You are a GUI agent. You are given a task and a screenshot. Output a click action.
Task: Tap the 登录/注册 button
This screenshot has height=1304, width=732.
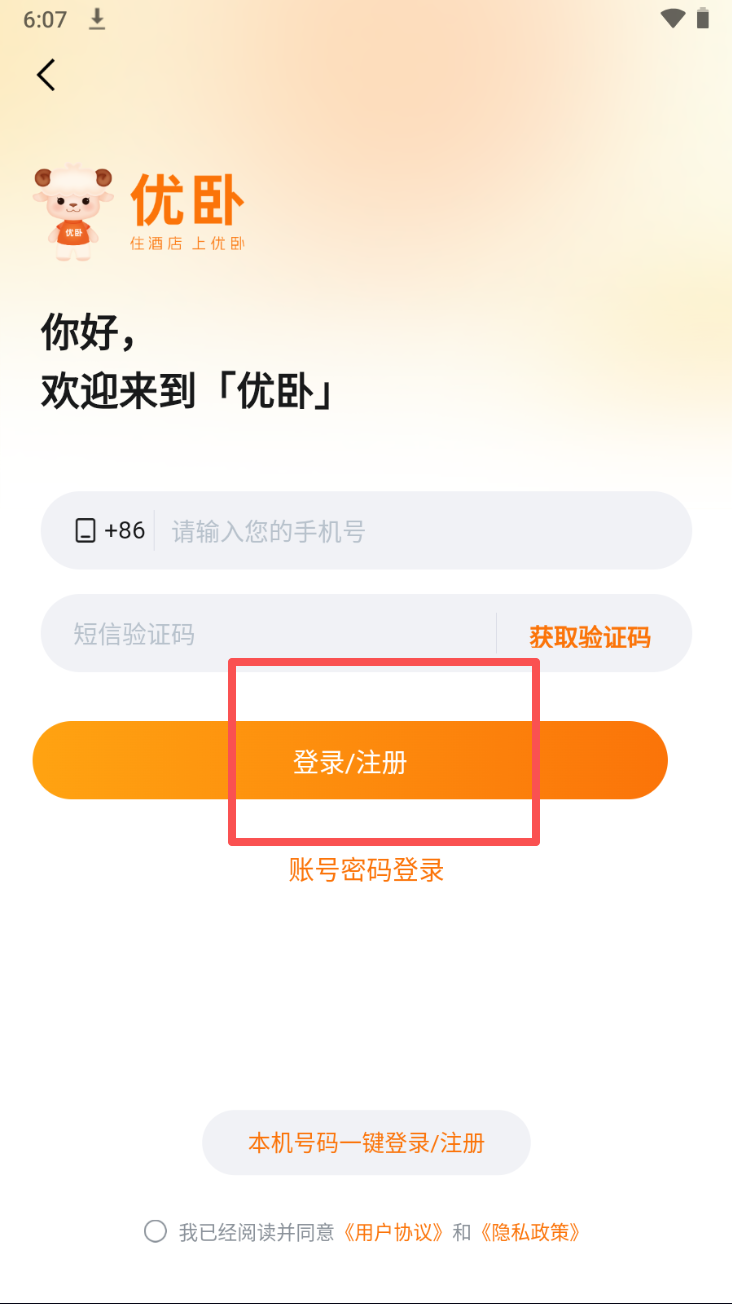click(x=350, y=761)
